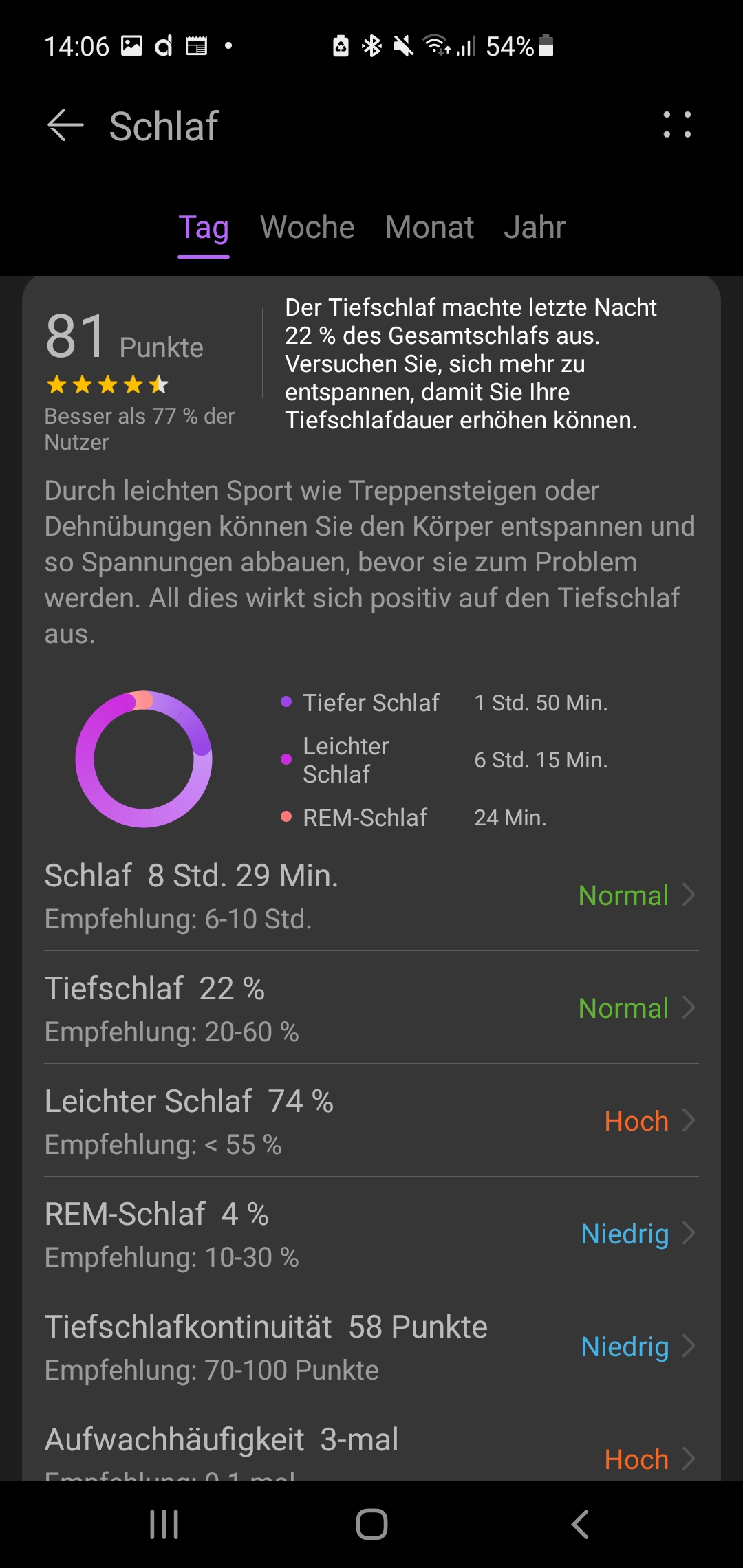This screenshot has width=743, height=1568.
Task: Select the Tag tab
Action: [x=204, y=228]
